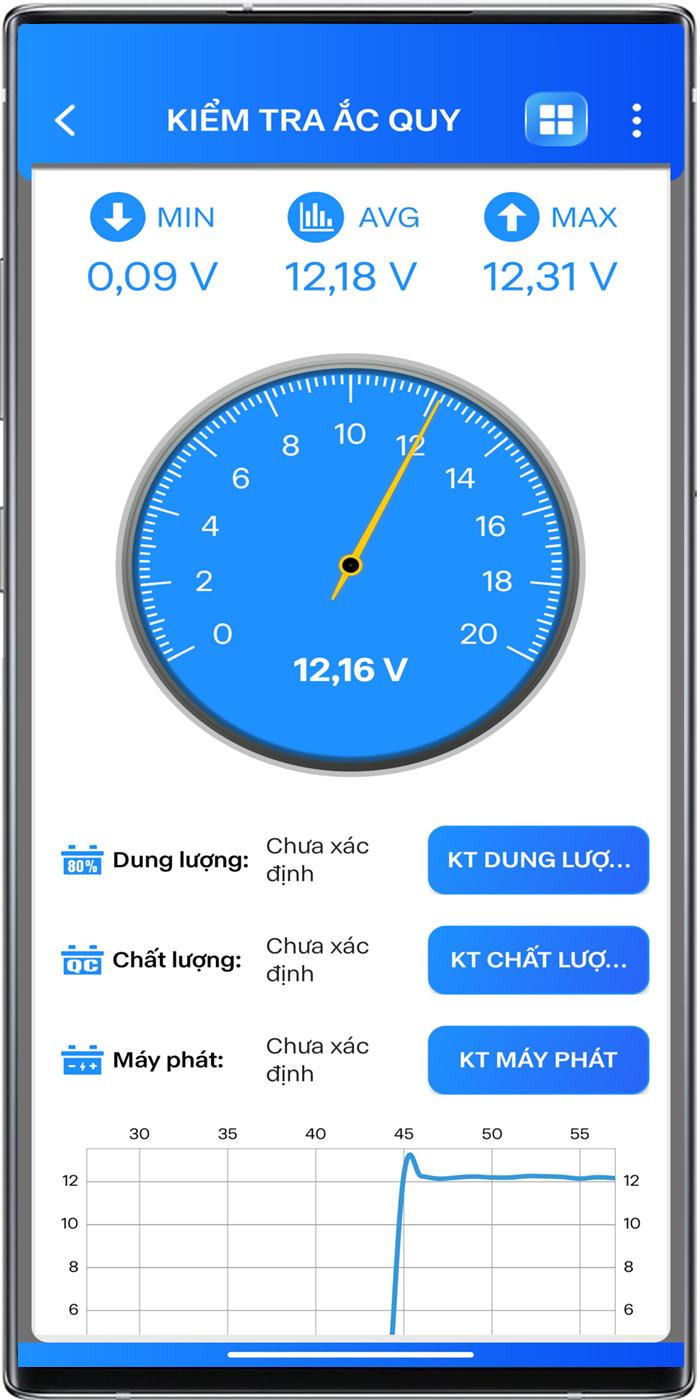Open the grid layout button
Screen dimensions: 700x1400
click(x=556, y=120)
